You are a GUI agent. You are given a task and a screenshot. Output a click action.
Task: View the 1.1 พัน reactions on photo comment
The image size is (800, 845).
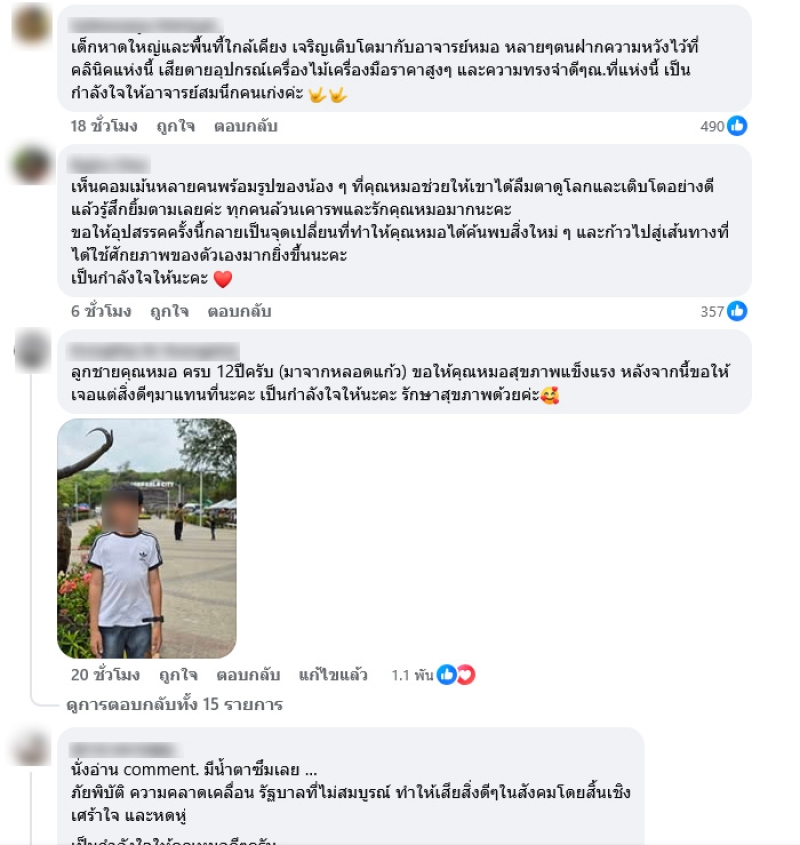432,675
